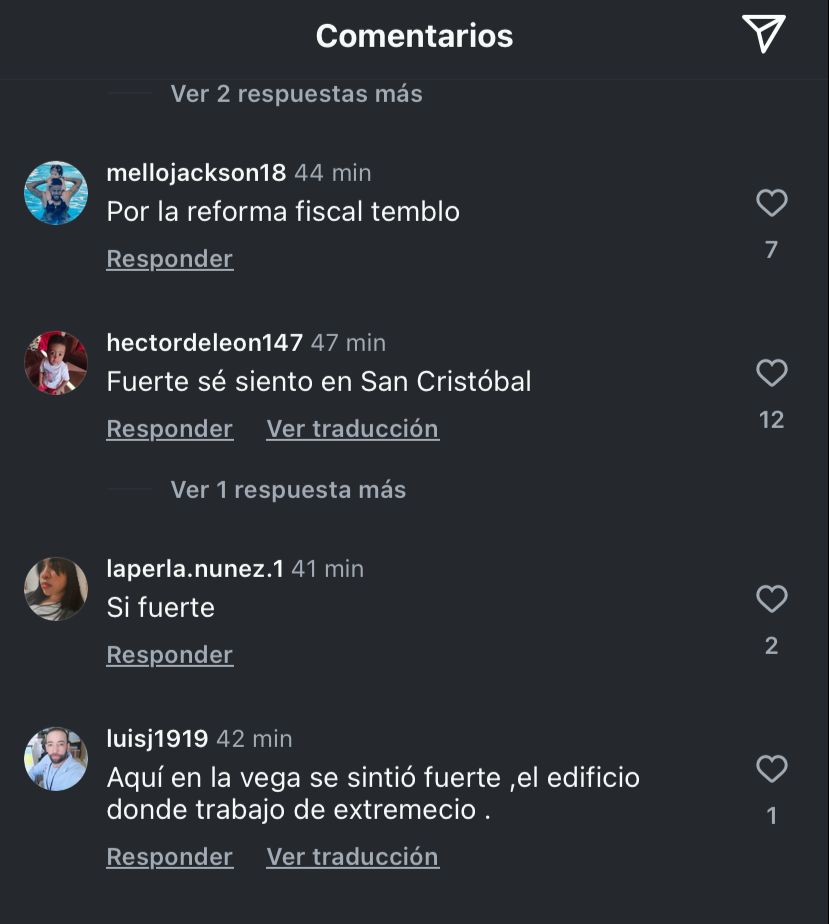Open laperla.nunez.1's profile picture

56,589
